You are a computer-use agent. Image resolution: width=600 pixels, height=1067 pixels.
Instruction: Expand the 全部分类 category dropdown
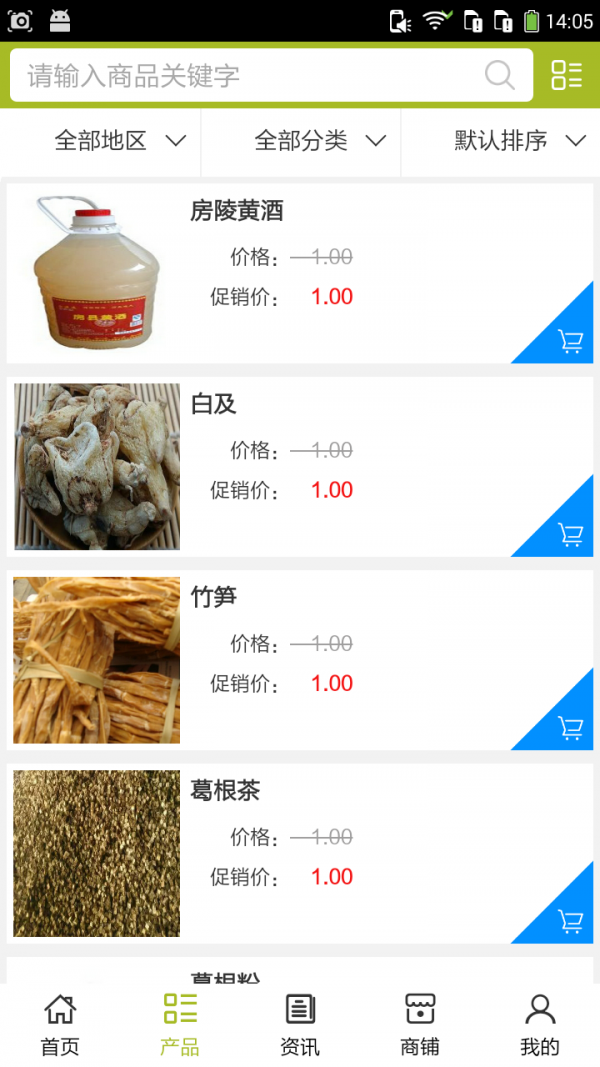(320, 141)
